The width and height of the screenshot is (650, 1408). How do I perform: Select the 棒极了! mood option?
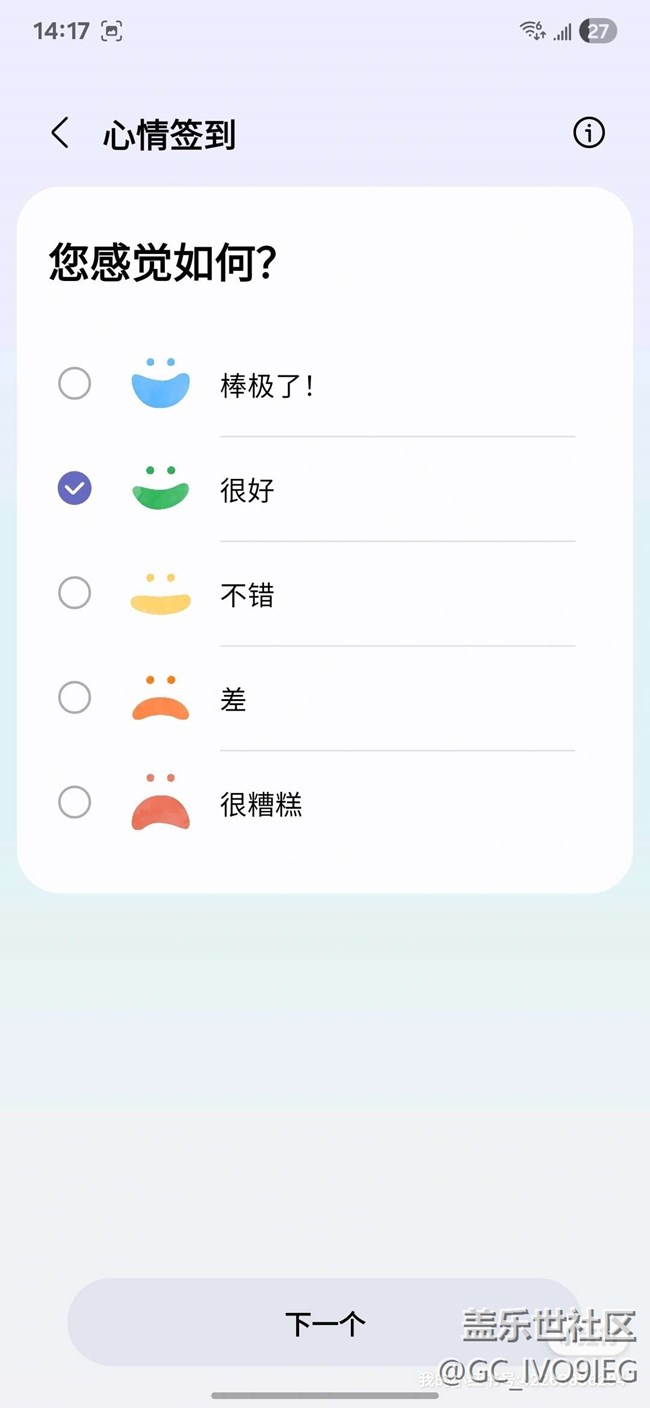75,384
